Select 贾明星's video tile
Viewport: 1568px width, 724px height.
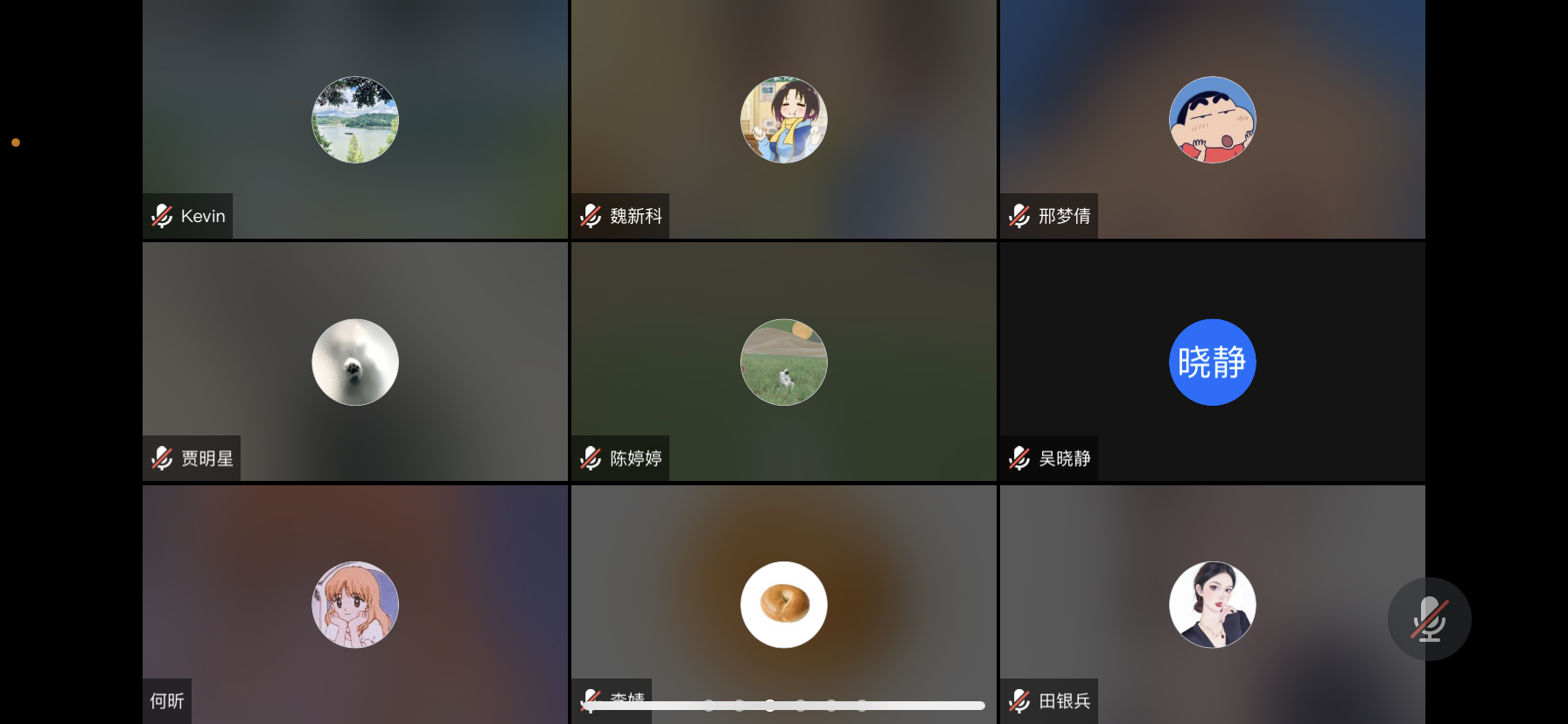pos(354,362)
